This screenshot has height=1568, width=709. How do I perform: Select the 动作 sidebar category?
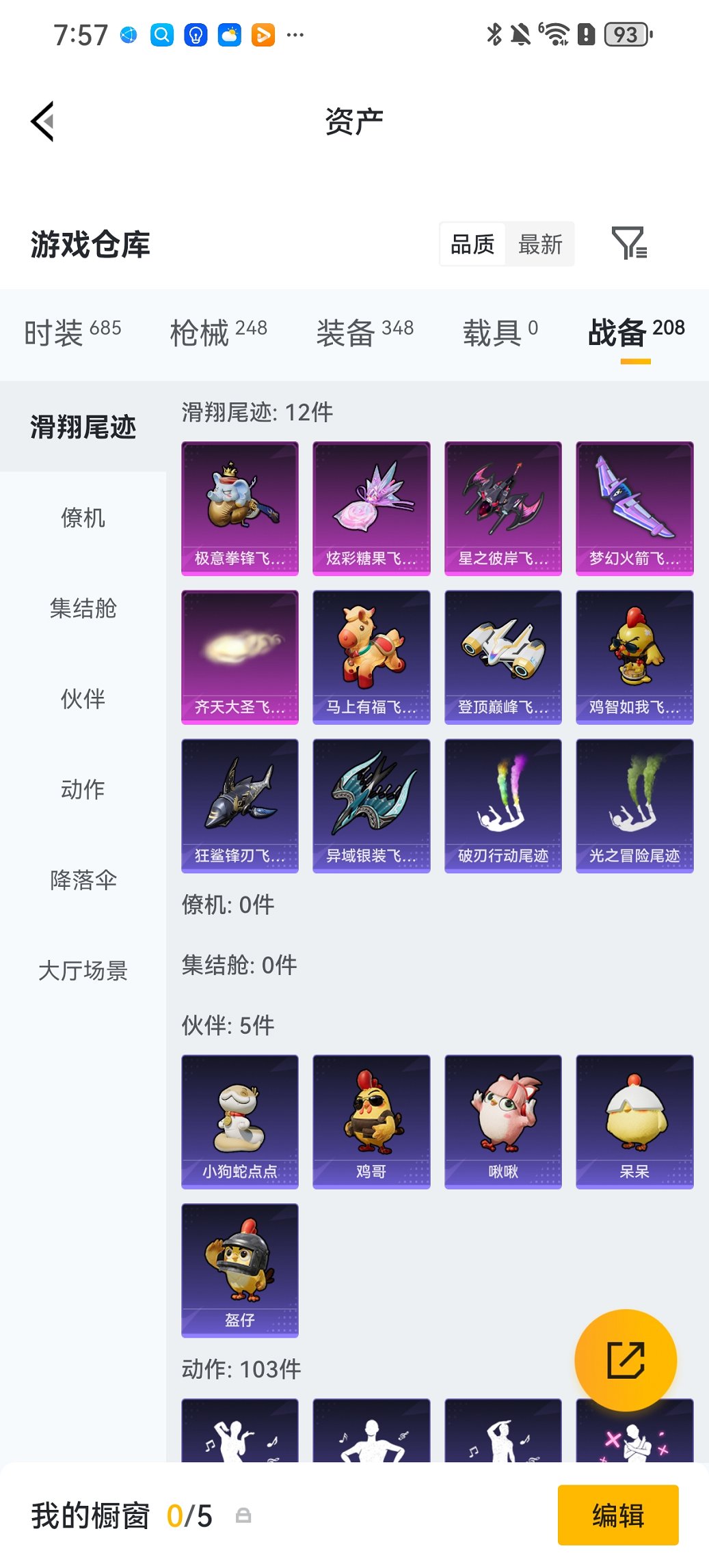coord(83,790)
